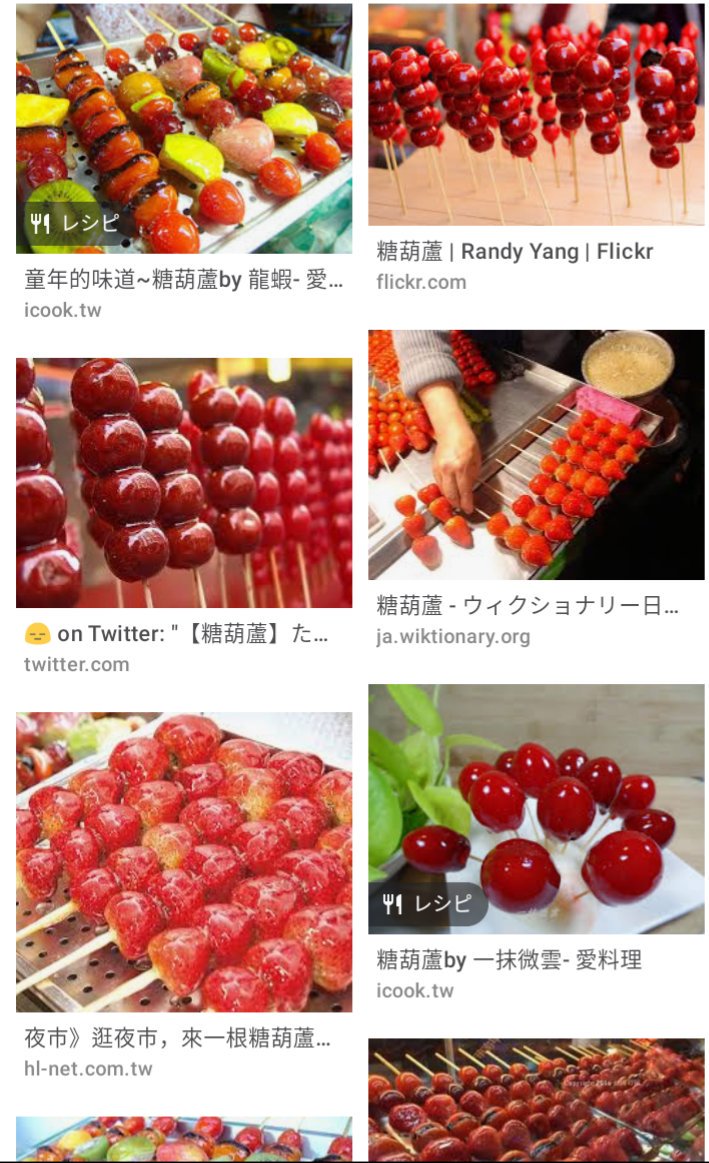Open the Twitter 【糖葫蘆】 image result

[183, 482]
